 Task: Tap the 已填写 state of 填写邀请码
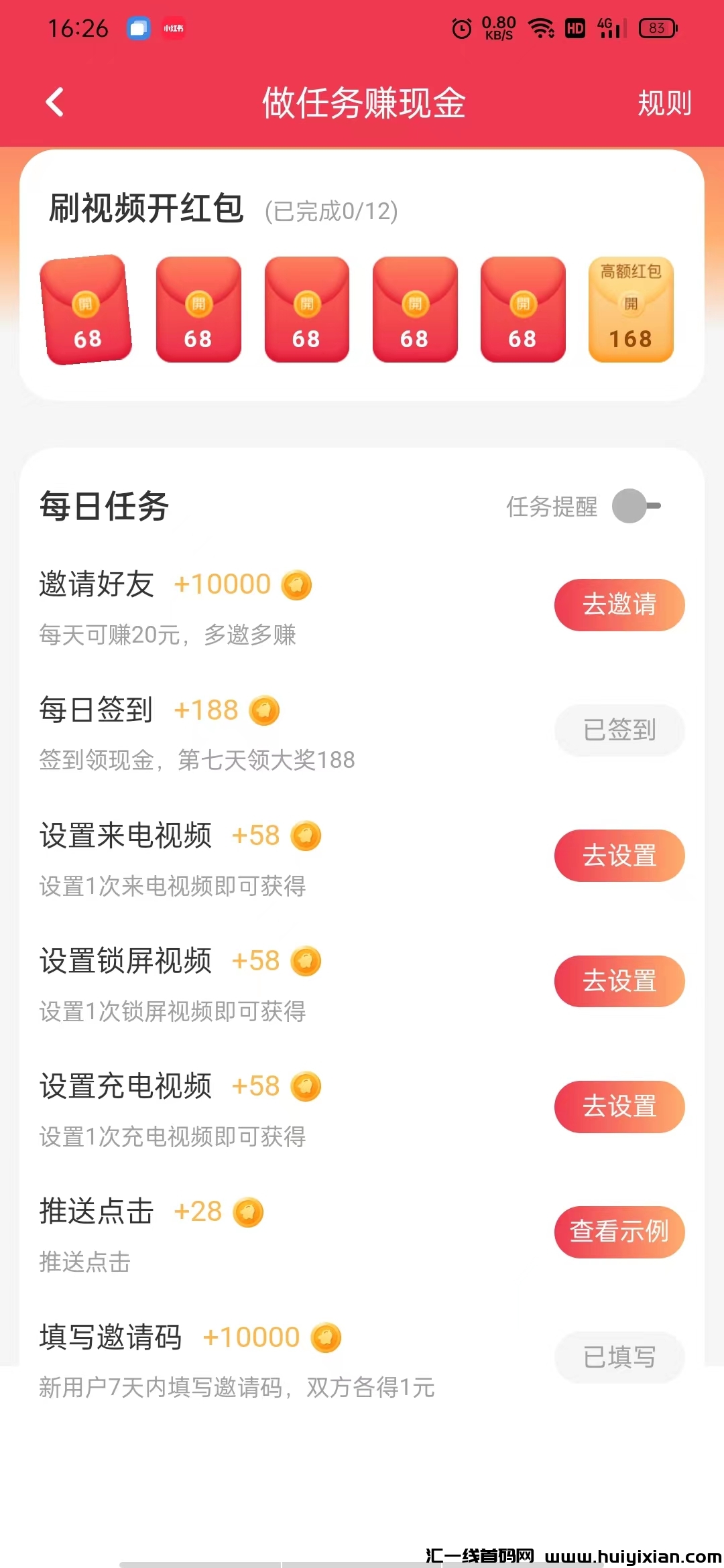click(619, 1358)
